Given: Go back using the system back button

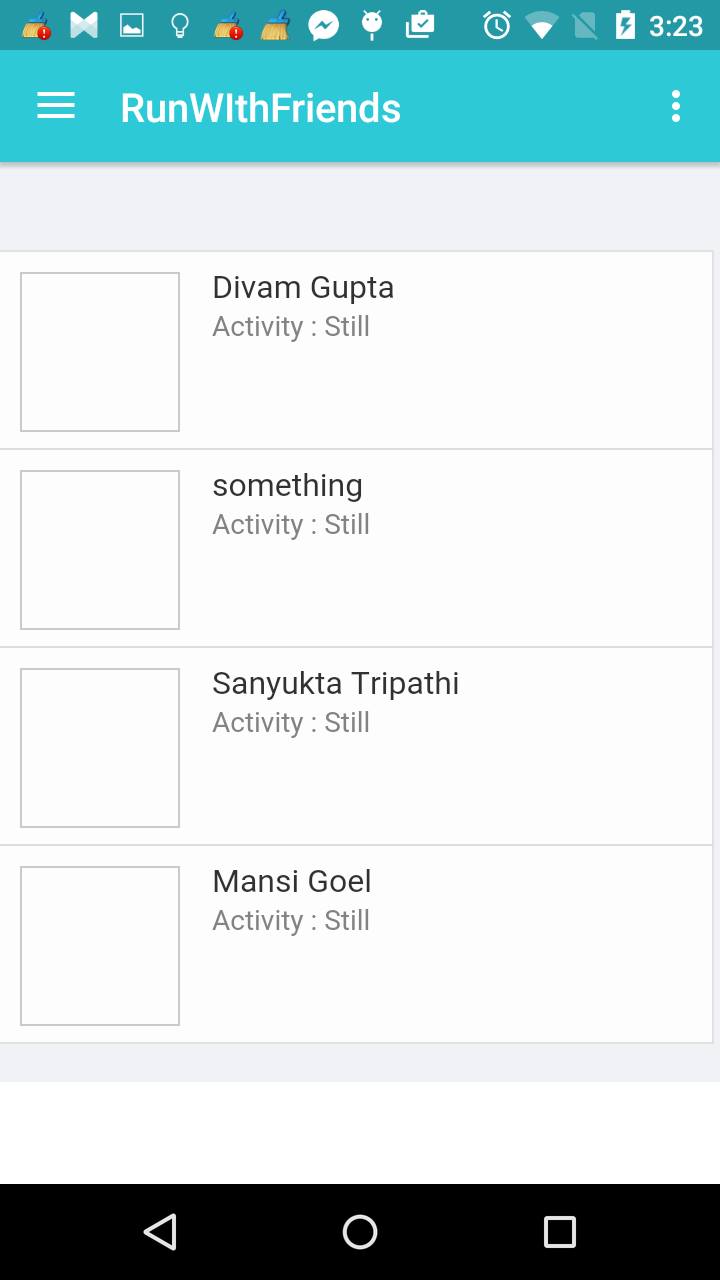Looking at the screenshot, I should click(x=160, y=1232).
